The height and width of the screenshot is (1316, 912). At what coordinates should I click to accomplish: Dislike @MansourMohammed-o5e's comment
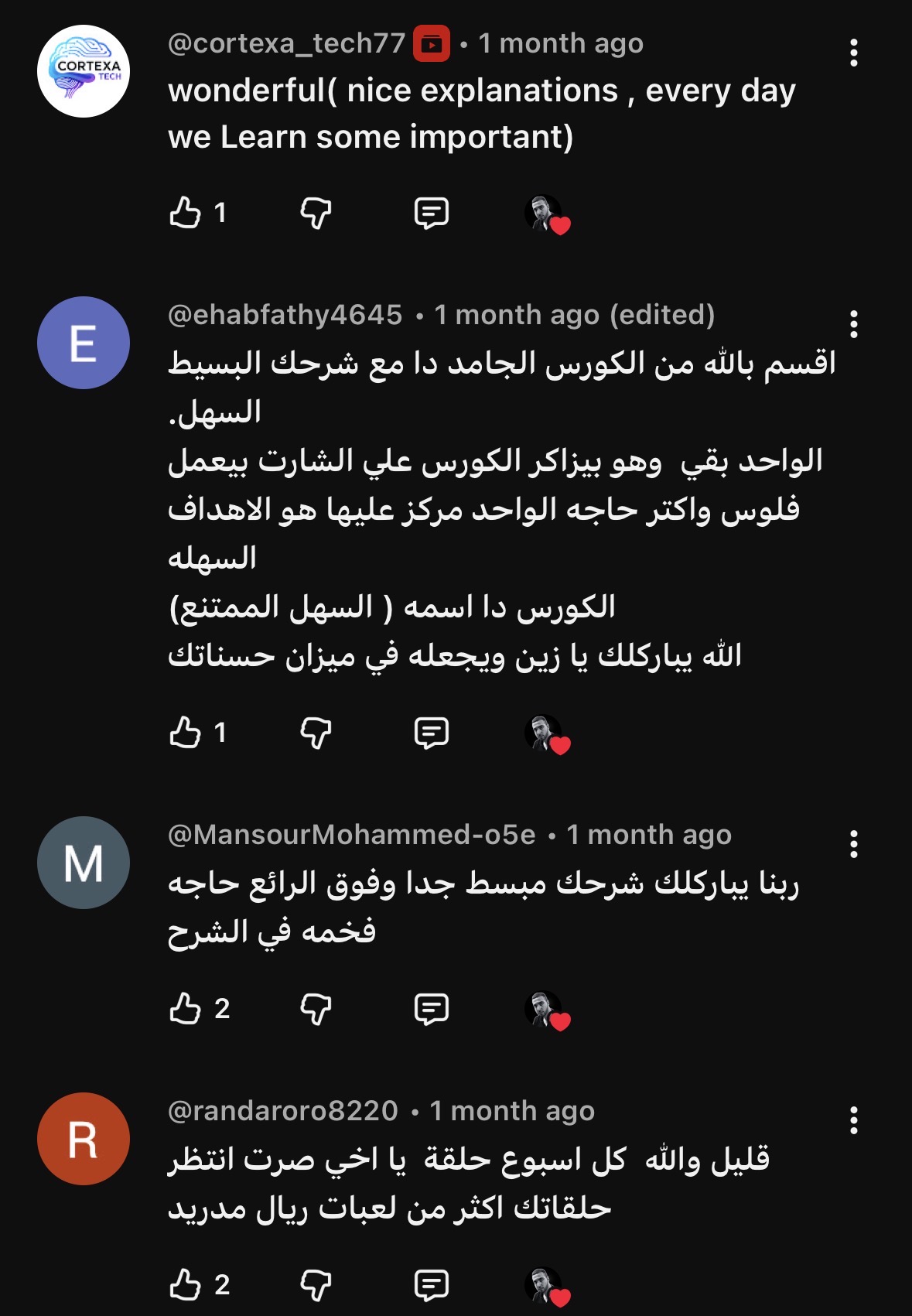click(316, 1008)
